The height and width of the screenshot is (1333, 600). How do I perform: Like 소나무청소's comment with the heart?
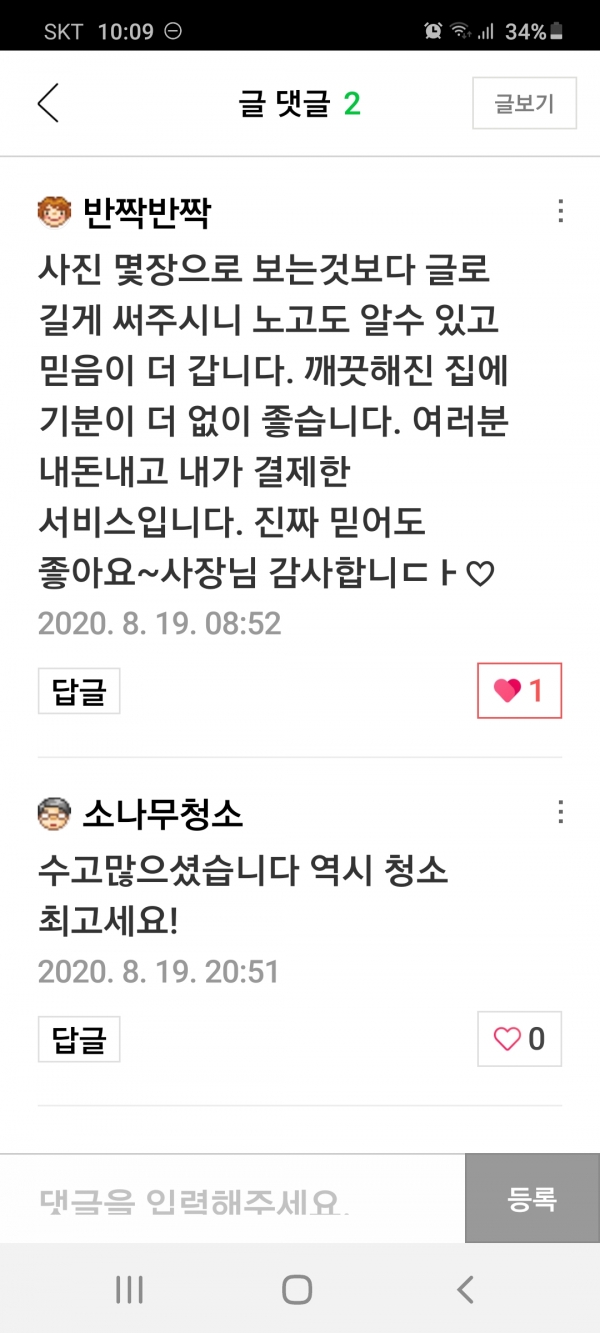pyautogui.click(x=519, y=1039)
